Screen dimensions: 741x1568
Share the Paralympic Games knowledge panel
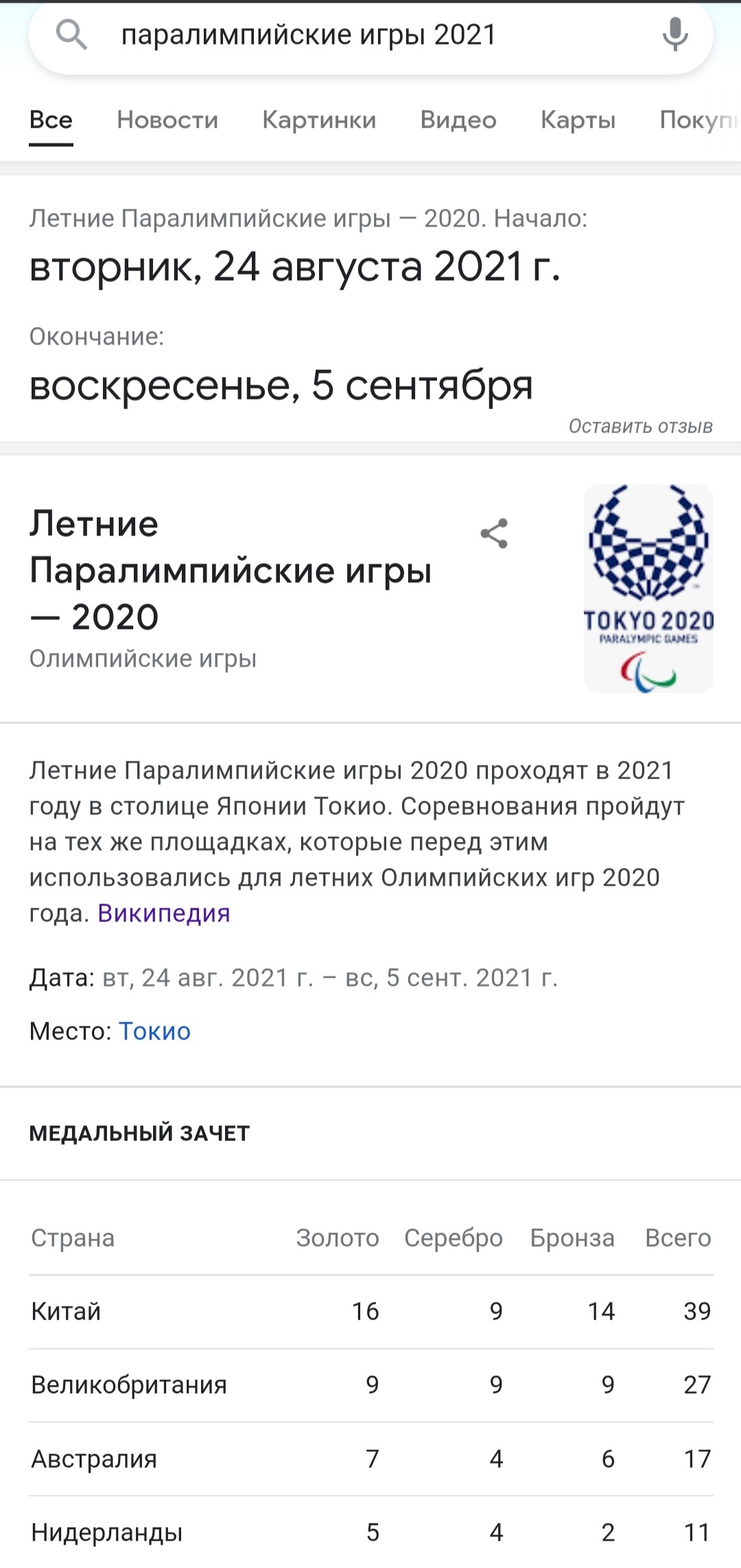(x=494, y=533)
